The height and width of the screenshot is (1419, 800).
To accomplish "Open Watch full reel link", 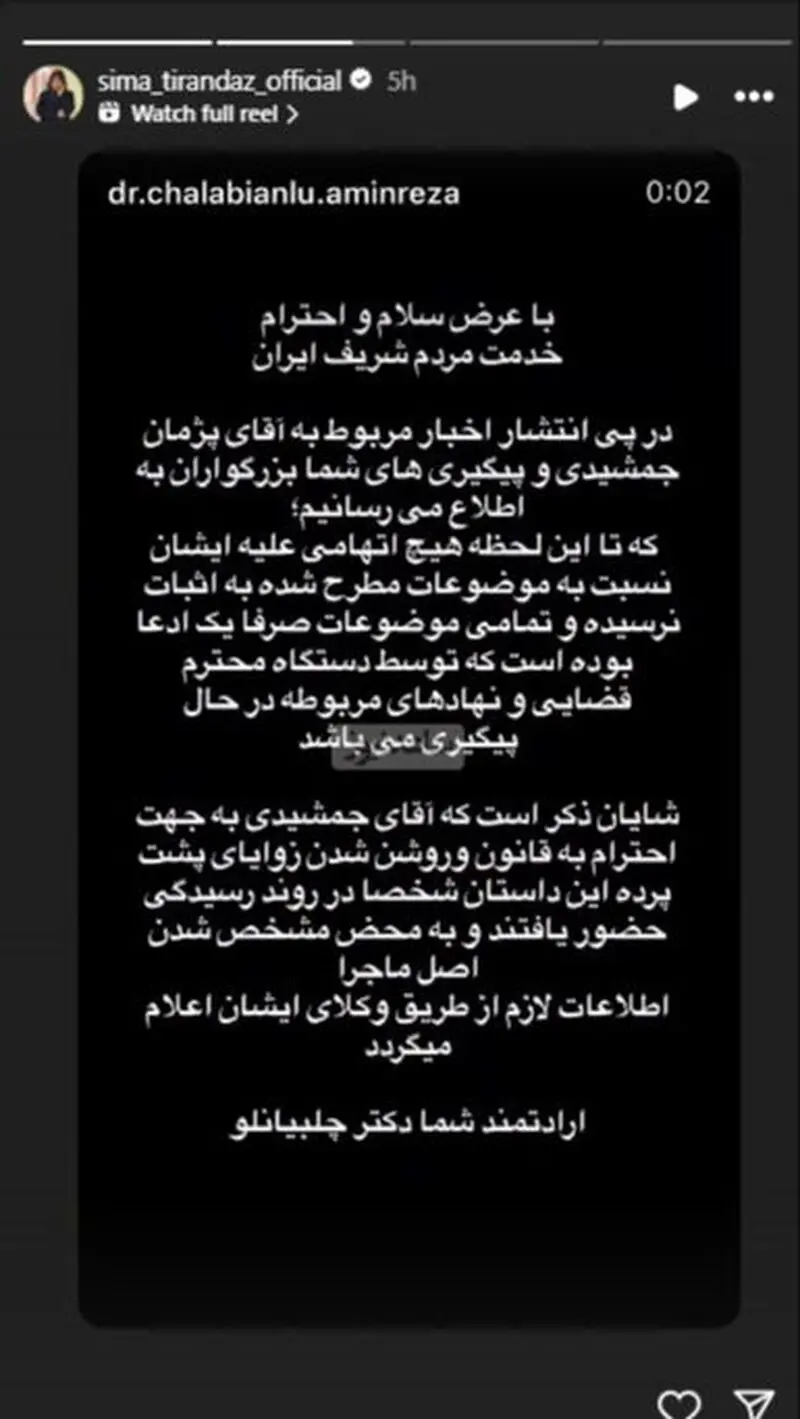I will coord(198,114).
